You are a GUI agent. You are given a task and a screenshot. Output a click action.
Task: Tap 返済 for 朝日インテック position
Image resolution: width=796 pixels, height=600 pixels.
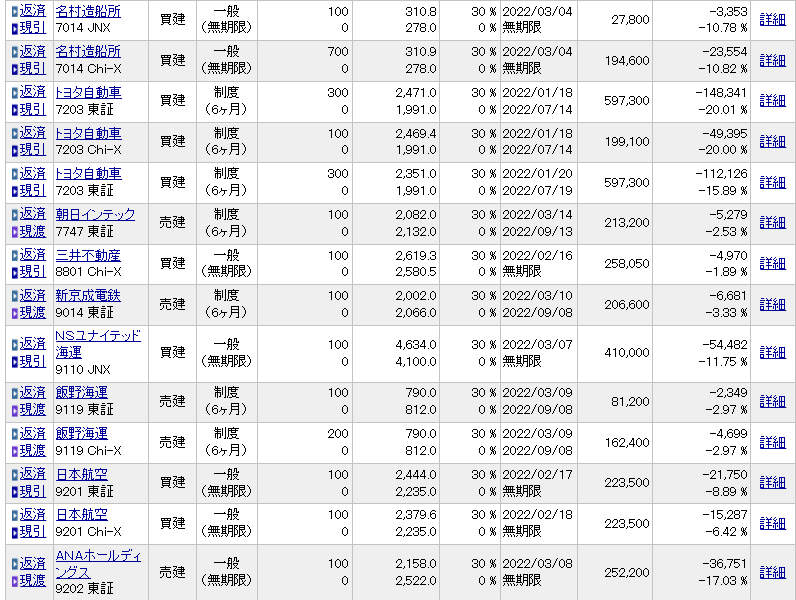[x=32, y=214]
